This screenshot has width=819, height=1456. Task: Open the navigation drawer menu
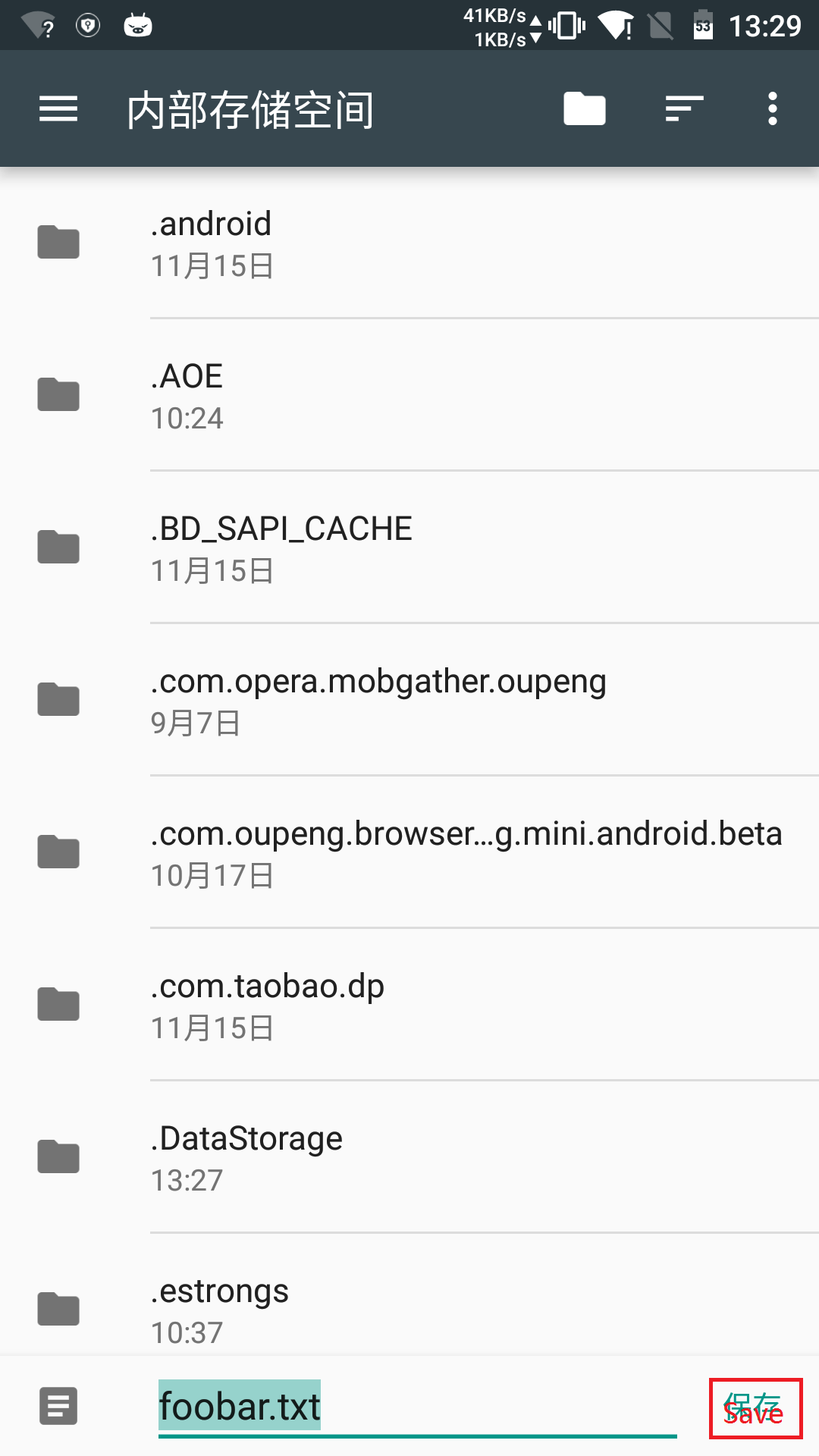coord(58,109)
